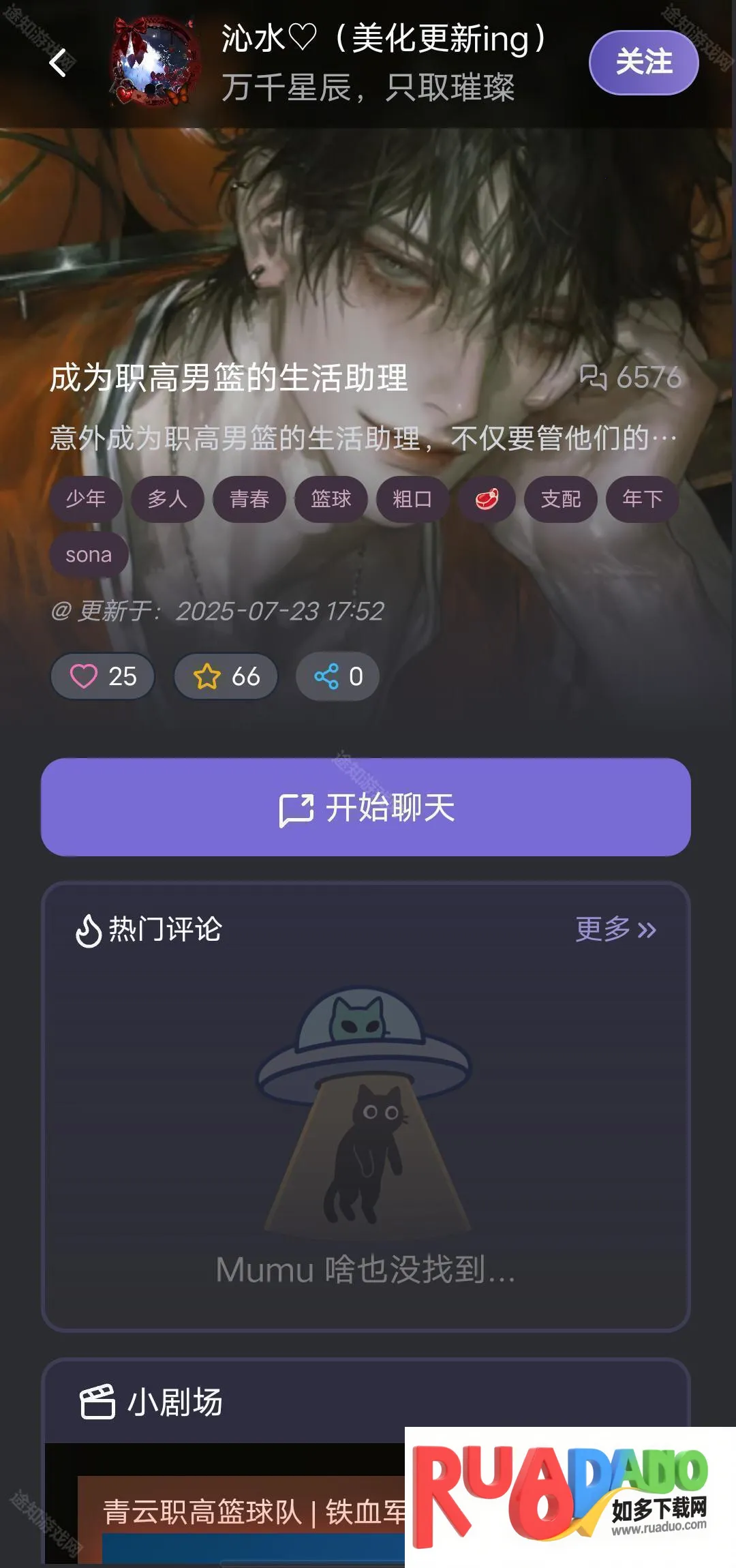Select the 少年 tag chip
Screen dimensions: 736x1568
point(86,499)
